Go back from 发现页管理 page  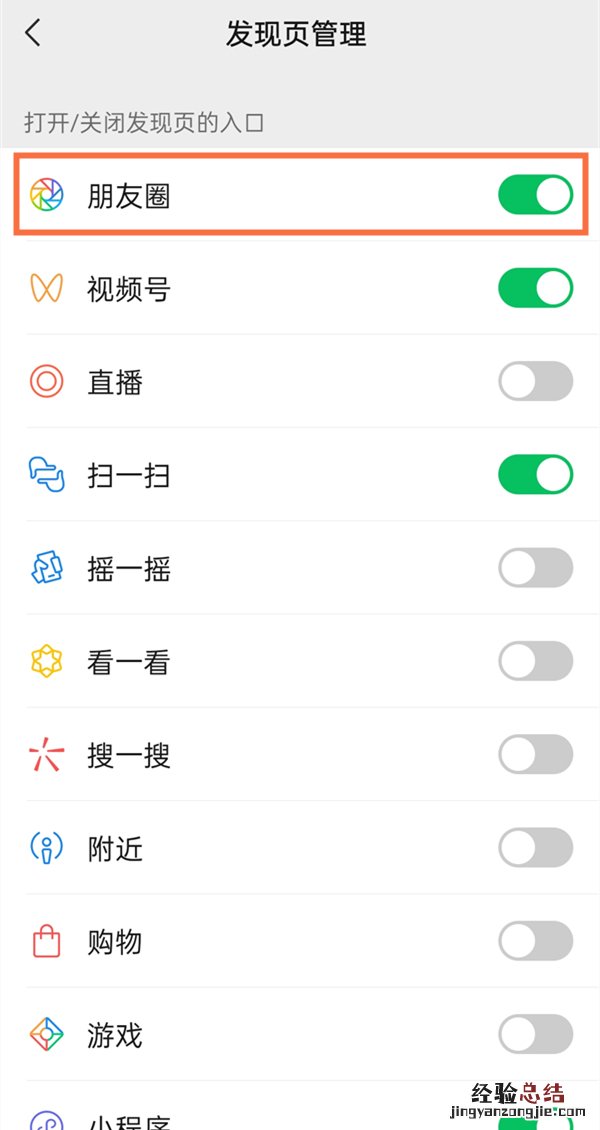click(34, 33)
